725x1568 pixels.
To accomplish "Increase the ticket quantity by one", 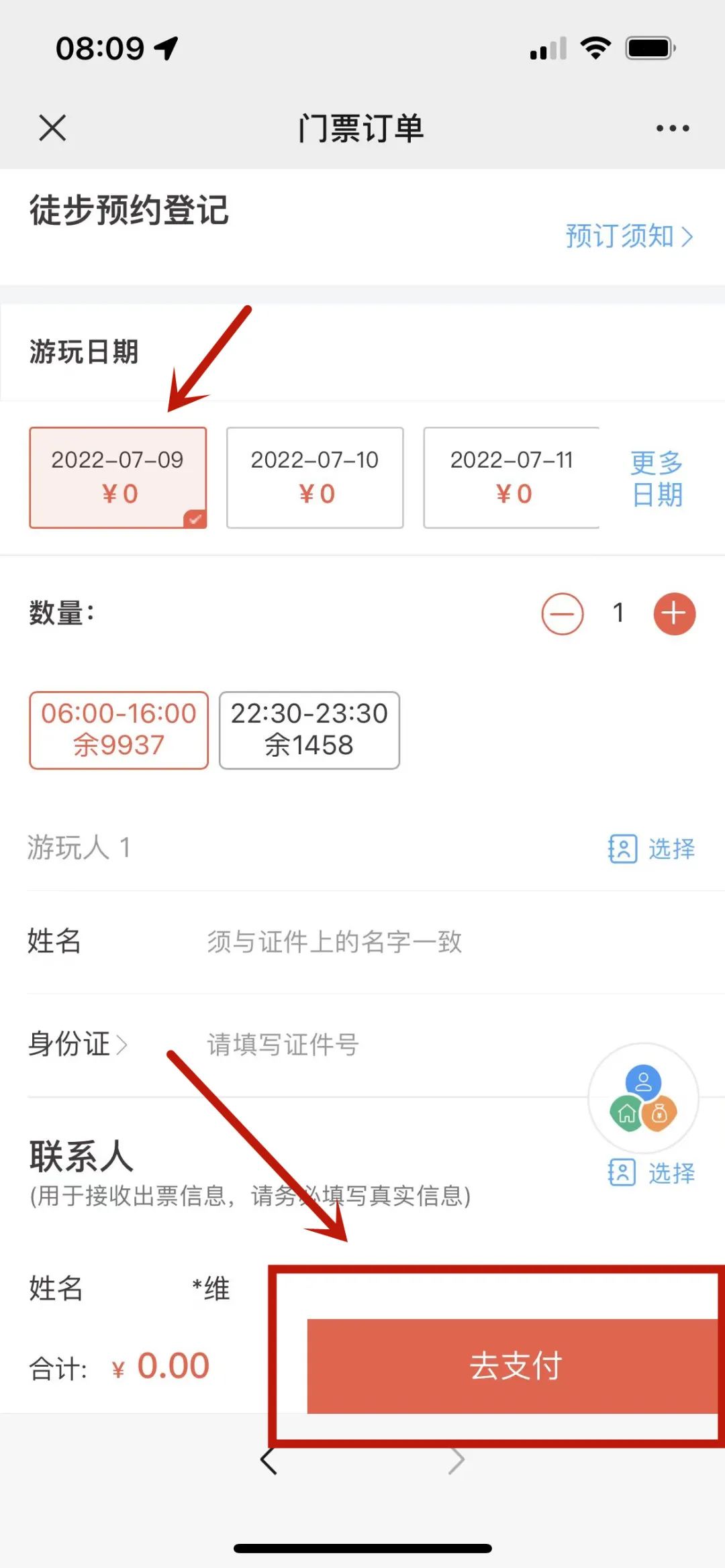I will pyautogui.click(x=674, y=613).
